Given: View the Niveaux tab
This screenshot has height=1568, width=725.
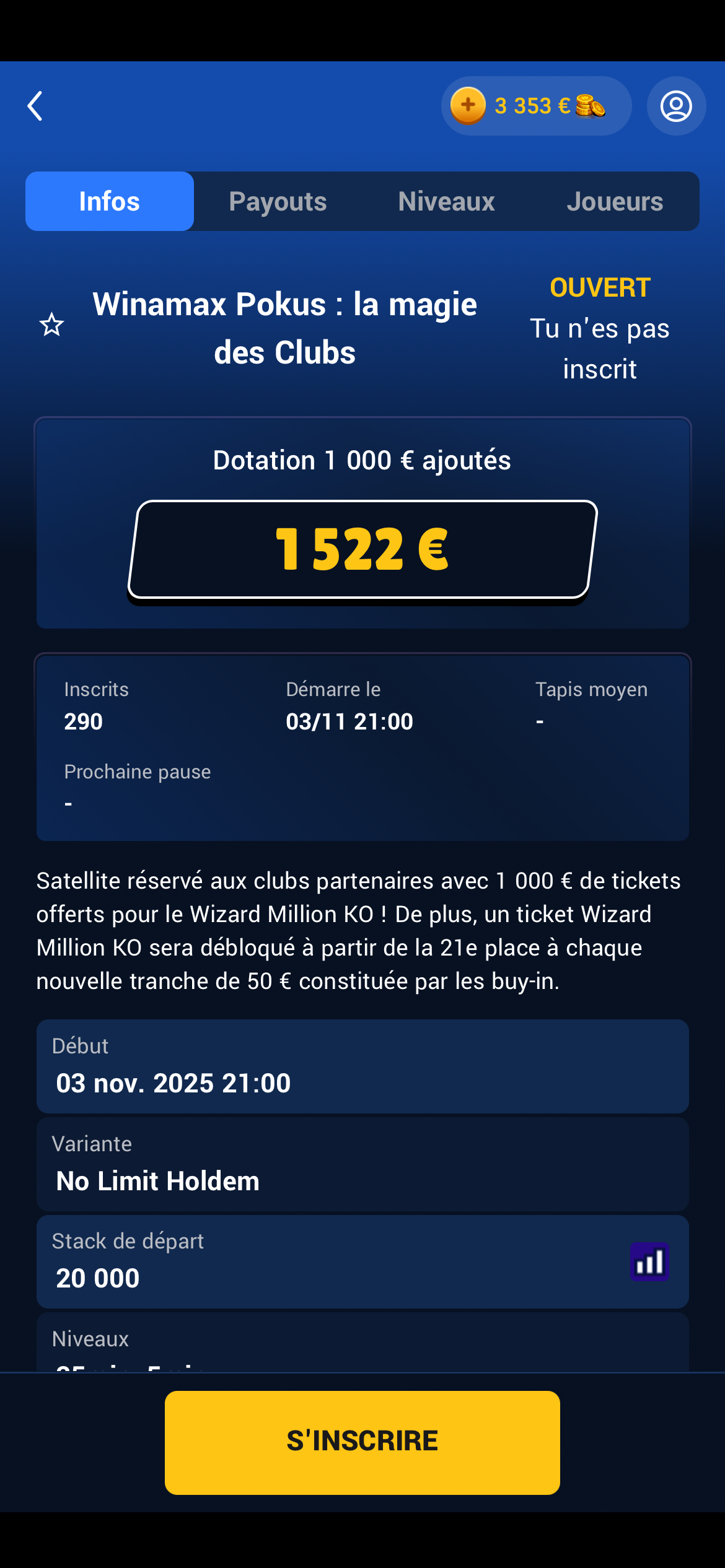Looking at the screenshot, I should 446,201.
